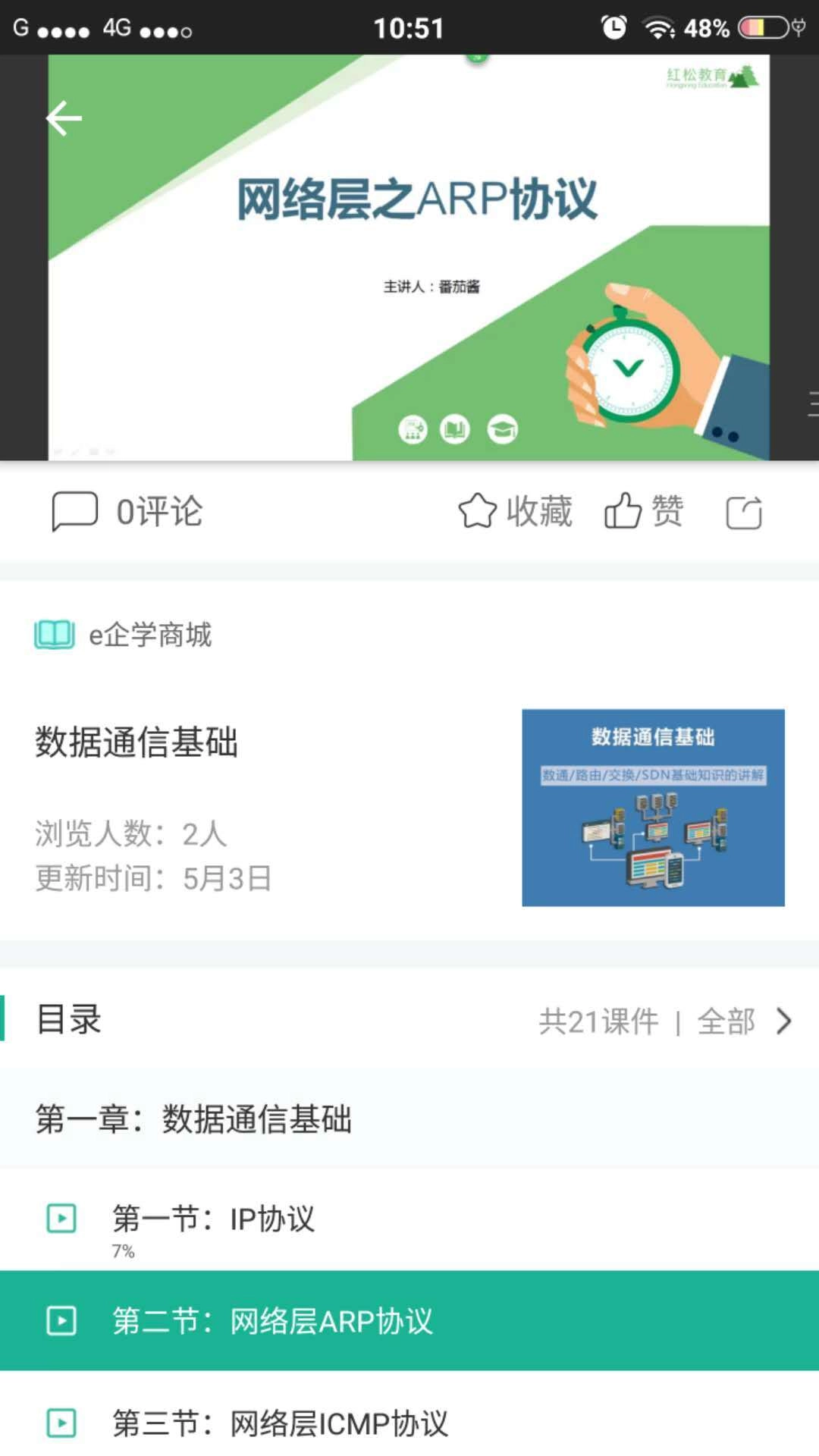The height and width of the screenshot is (1456, 819).
Task: Tap the play icon for 第三节 网络层ICMP协议
Action: click(61, 1423)
